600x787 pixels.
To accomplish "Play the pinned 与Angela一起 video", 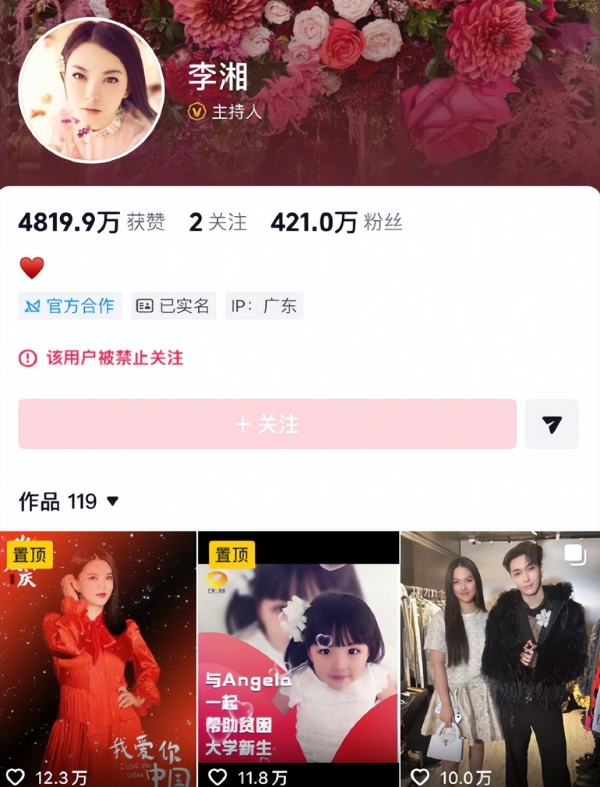I will [x=298, y=658].
